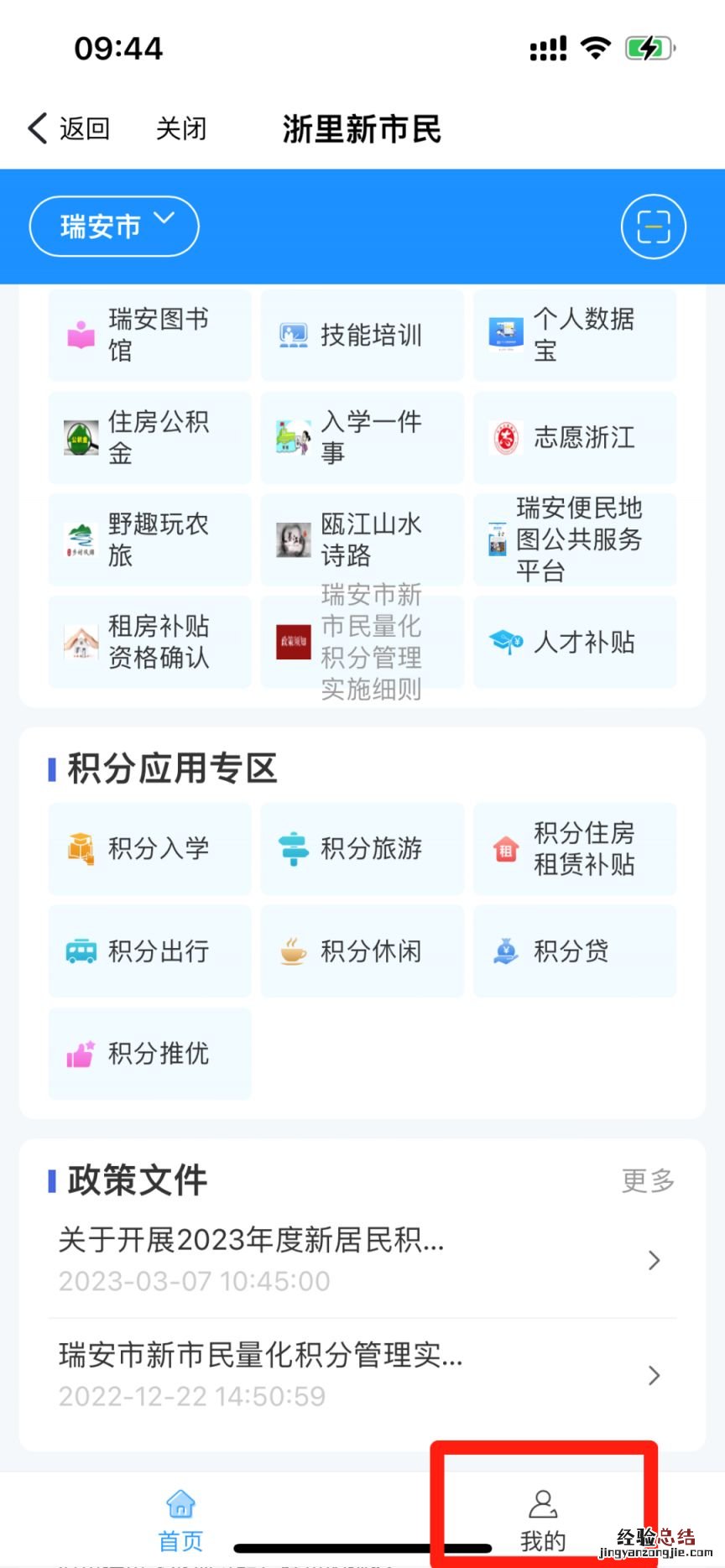
Task: Tap the 住房公积金 tile
Action: pyautogui.click(x=149, y=437)
